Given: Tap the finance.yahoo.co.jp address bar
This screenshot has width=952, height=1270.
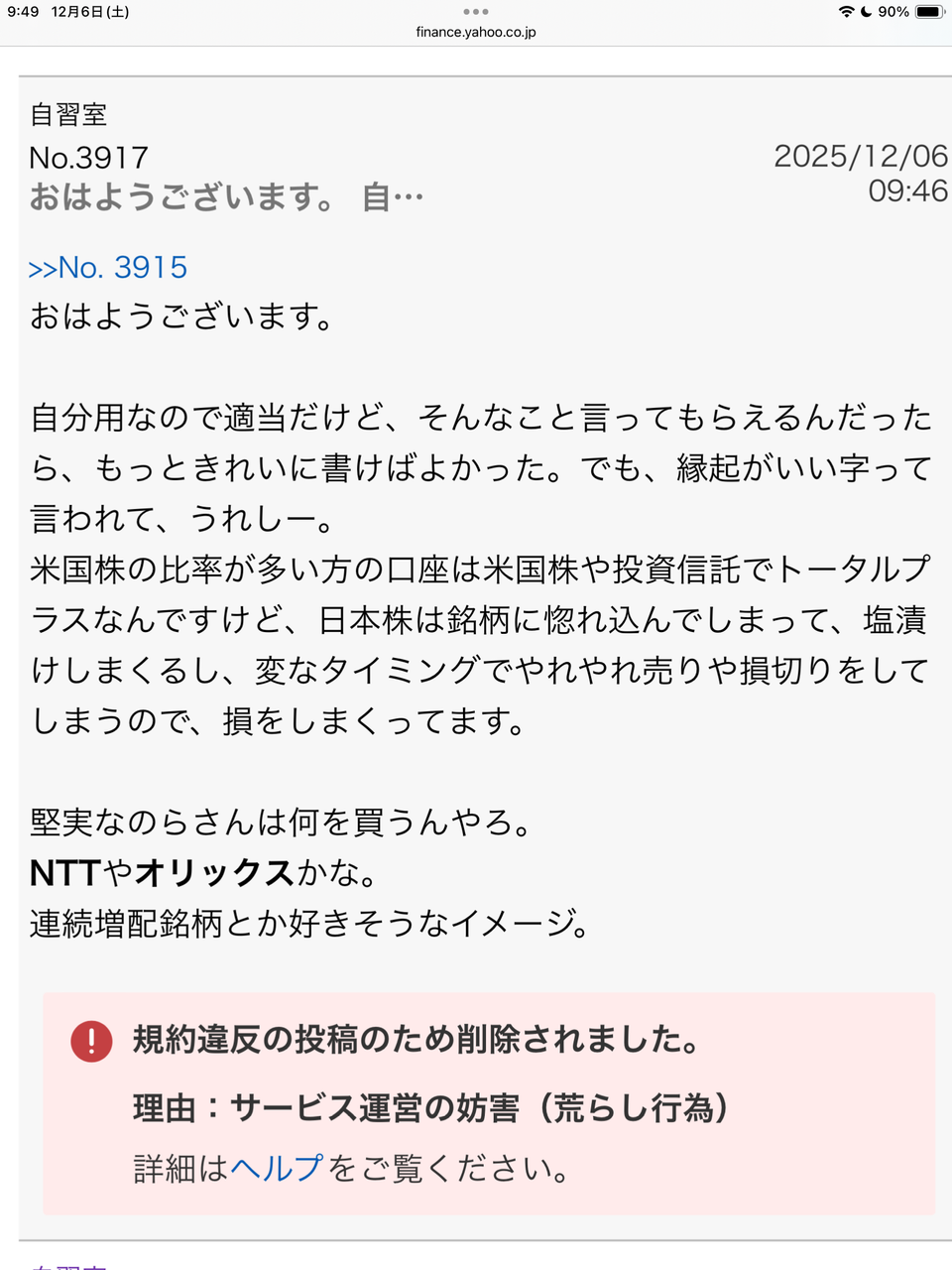Looking at the screenshot, I should (476, 32).
